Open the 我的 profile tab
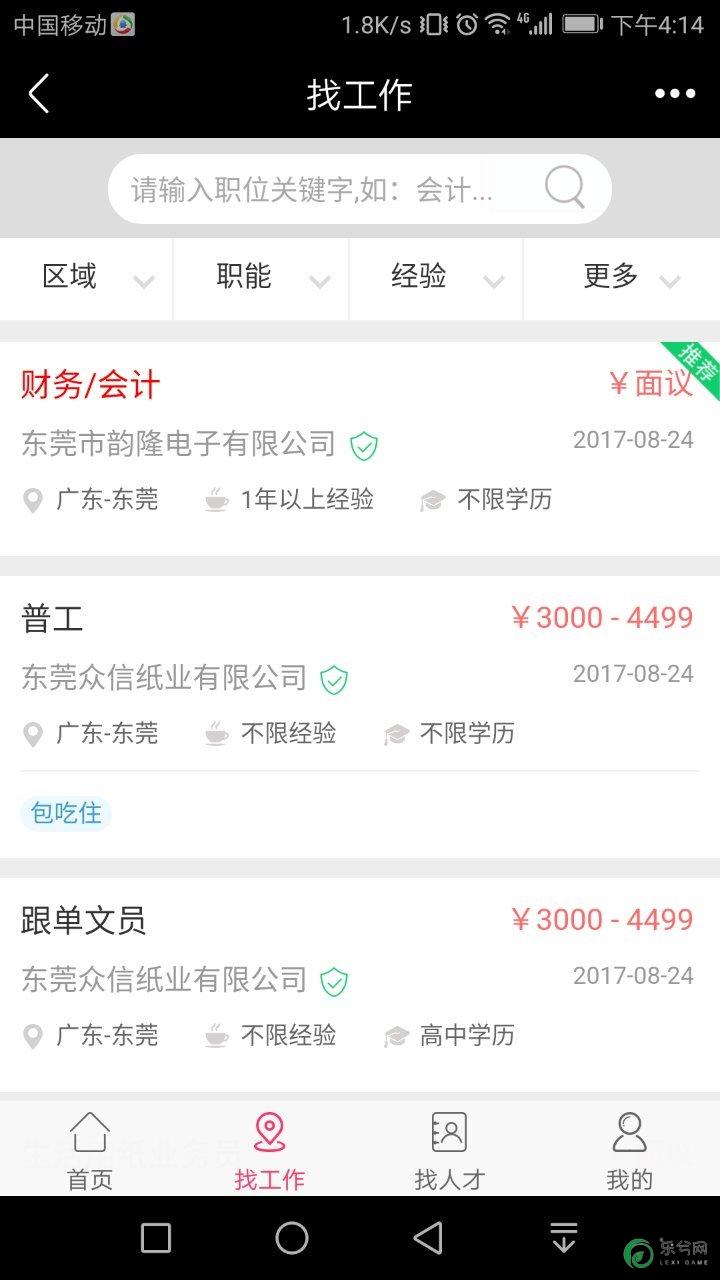The image size is (720, 1280). (629, 1152)
